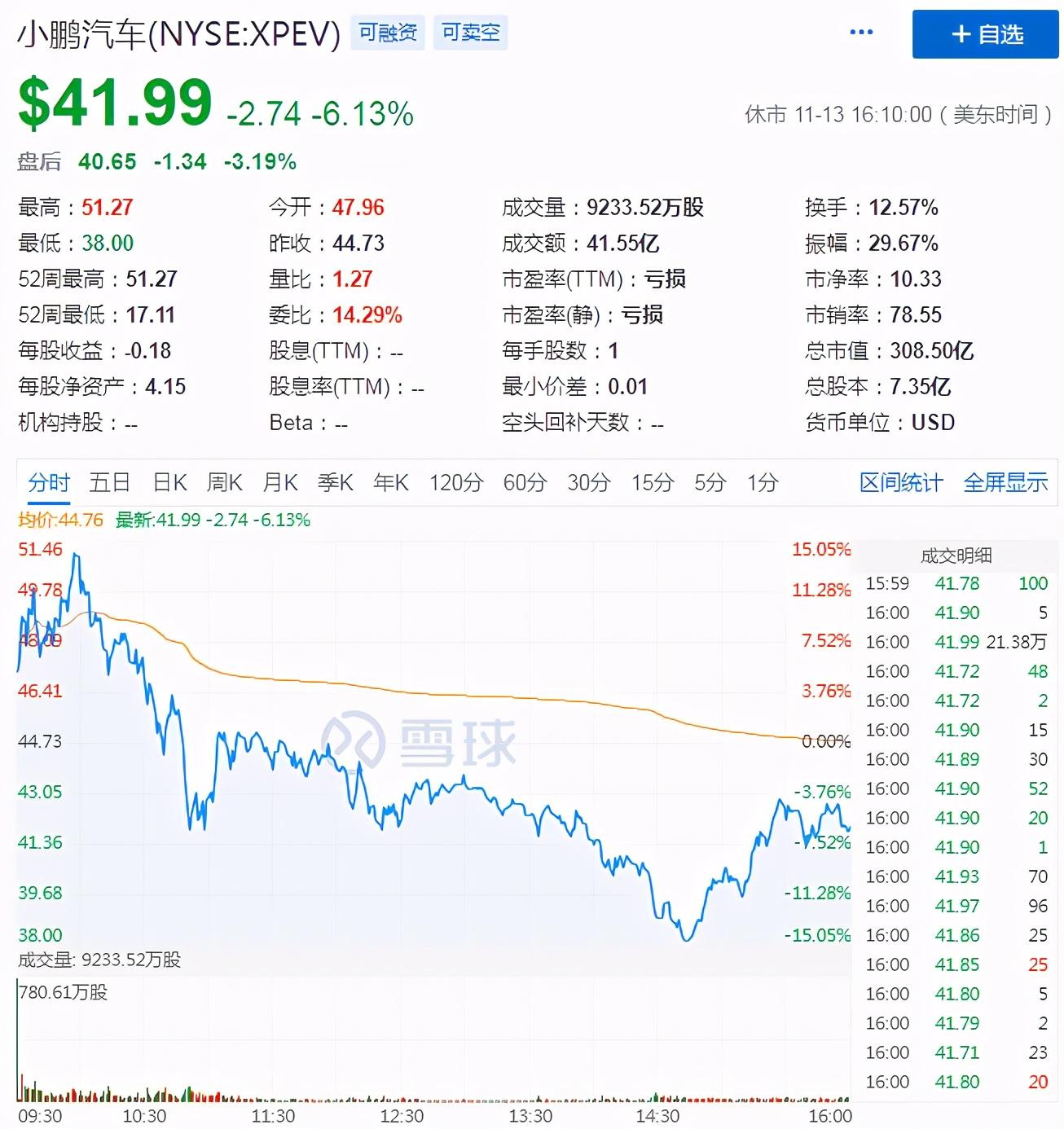Switch chart to 日K daily candles
This screenshot has height=1129, width=1064.
pos(168,482)
